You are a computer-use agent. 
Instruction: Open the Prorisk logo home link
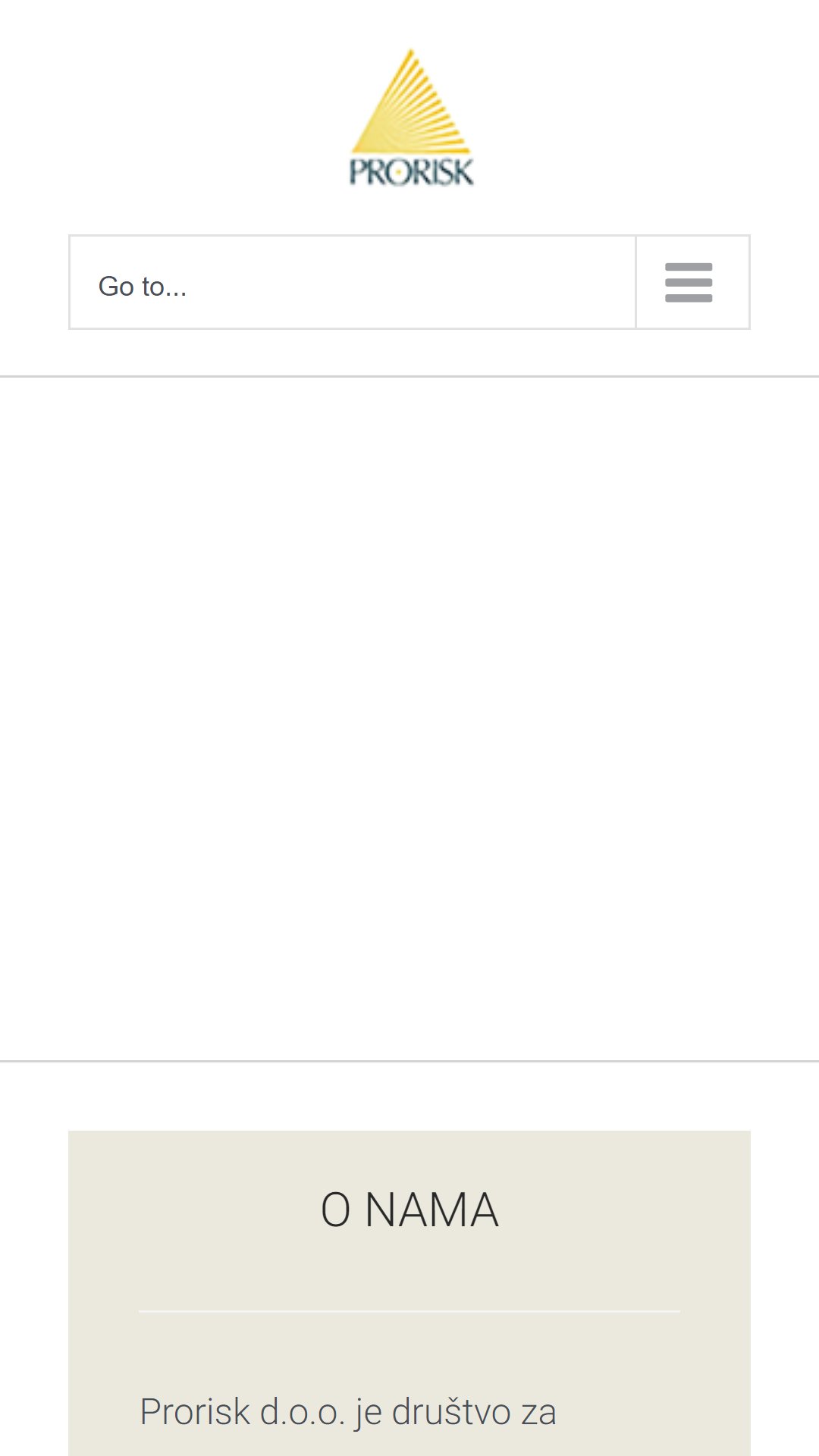pos(411,118)
